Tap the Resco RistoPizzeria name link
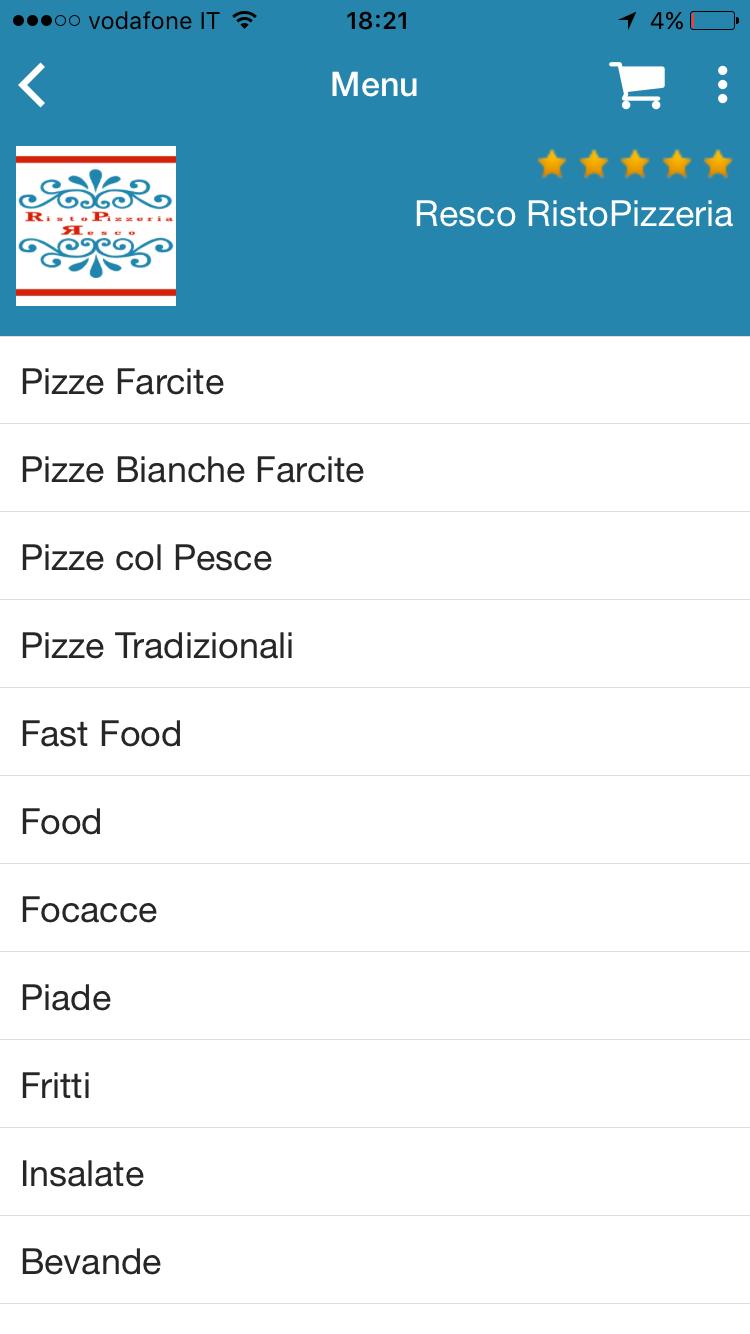Screen dimensions: 750x1334 click(574, 213)
